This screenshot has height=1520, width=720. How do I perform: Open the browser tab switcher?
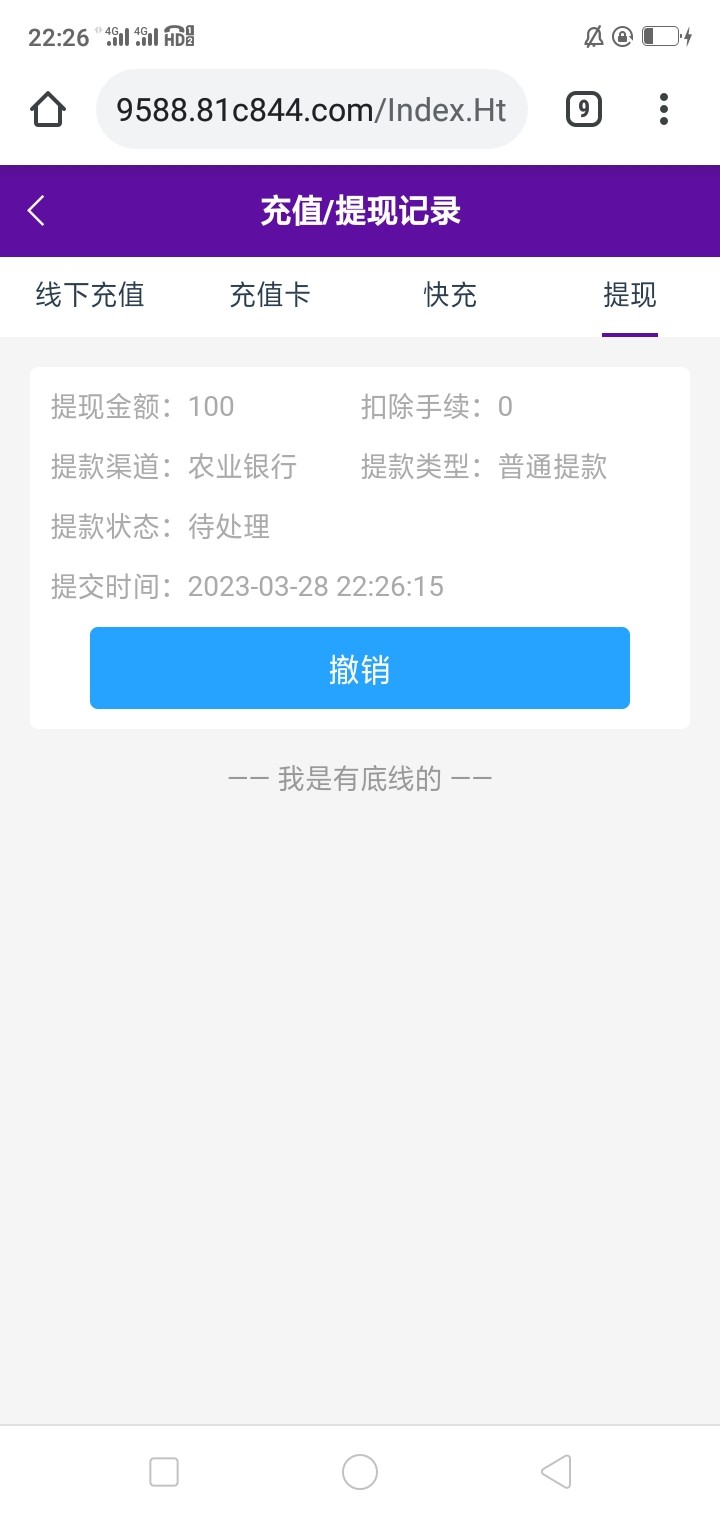point(584,109)
